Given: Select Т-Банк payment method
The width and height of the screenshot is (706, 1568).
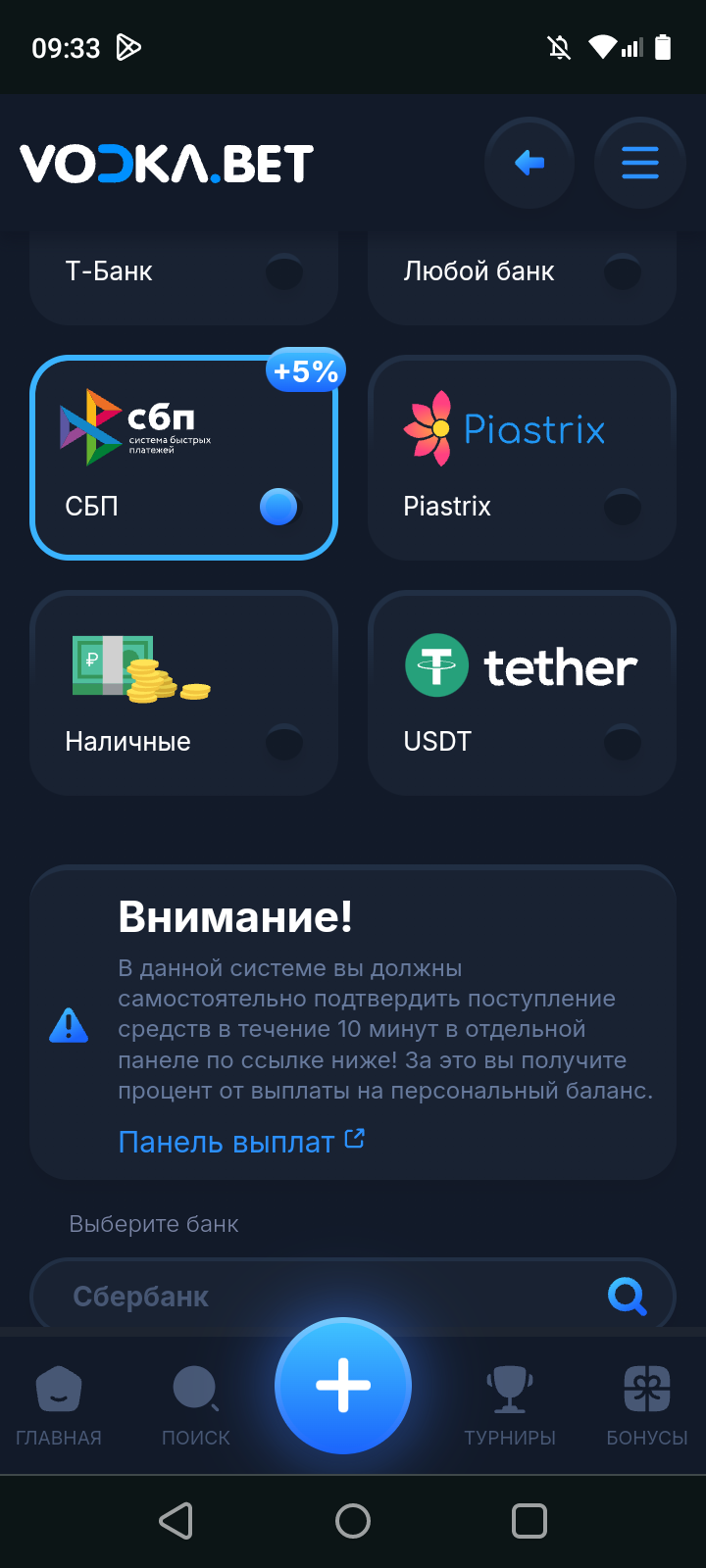Looking at the screenshot, I should pyautogui.click(x=183, y=274).
